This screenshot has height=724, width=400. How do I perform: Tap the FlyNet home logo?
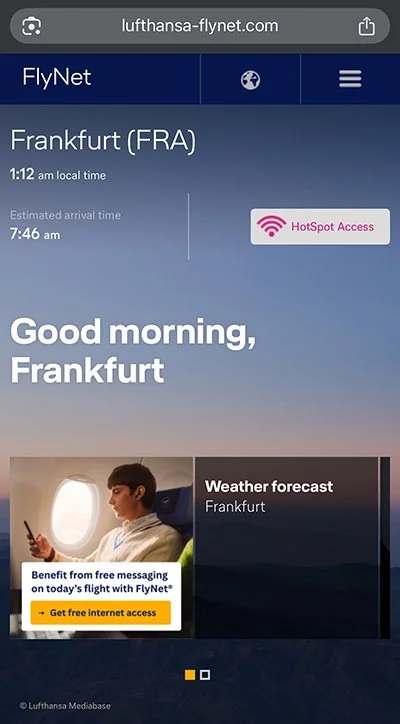57,77
